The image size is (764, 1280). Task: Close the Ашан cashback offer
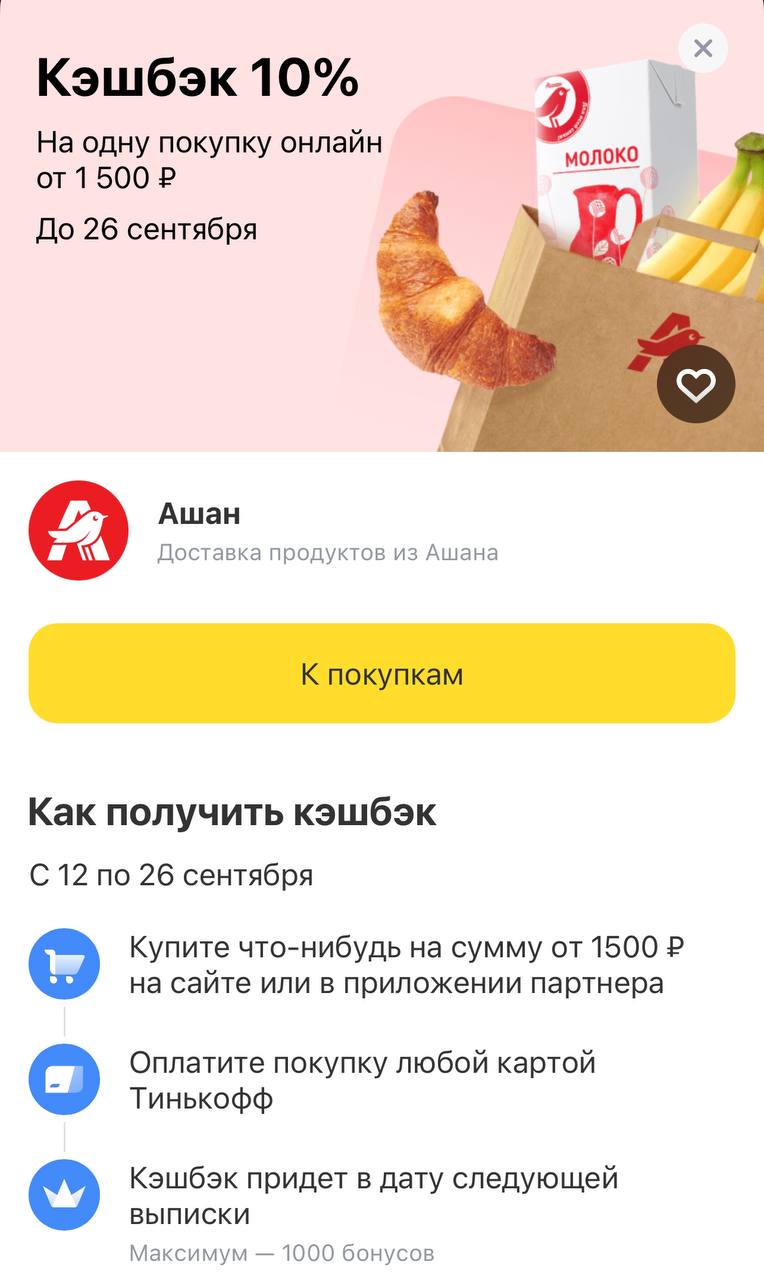[703, 48]
